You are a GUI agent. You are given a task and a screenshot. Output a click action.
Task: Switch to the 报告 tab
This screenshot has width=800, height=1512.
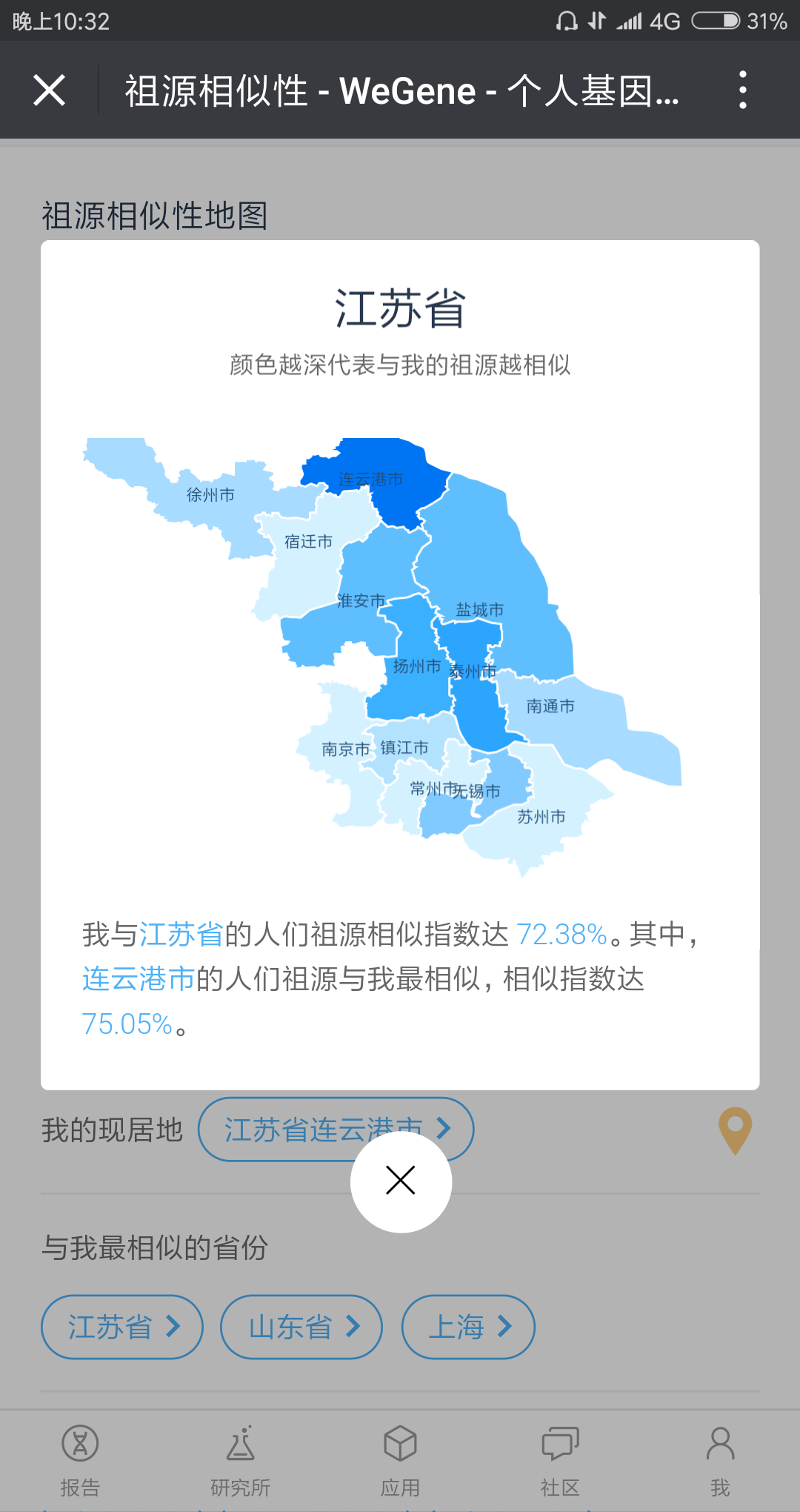click(x=80, y=1460)
